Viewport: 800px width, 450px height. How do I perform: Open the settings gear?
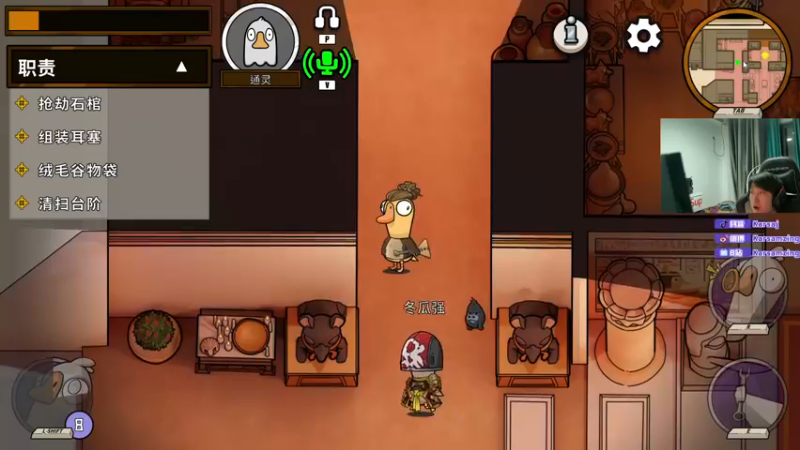pyautogui.click(x=644, y=36)
